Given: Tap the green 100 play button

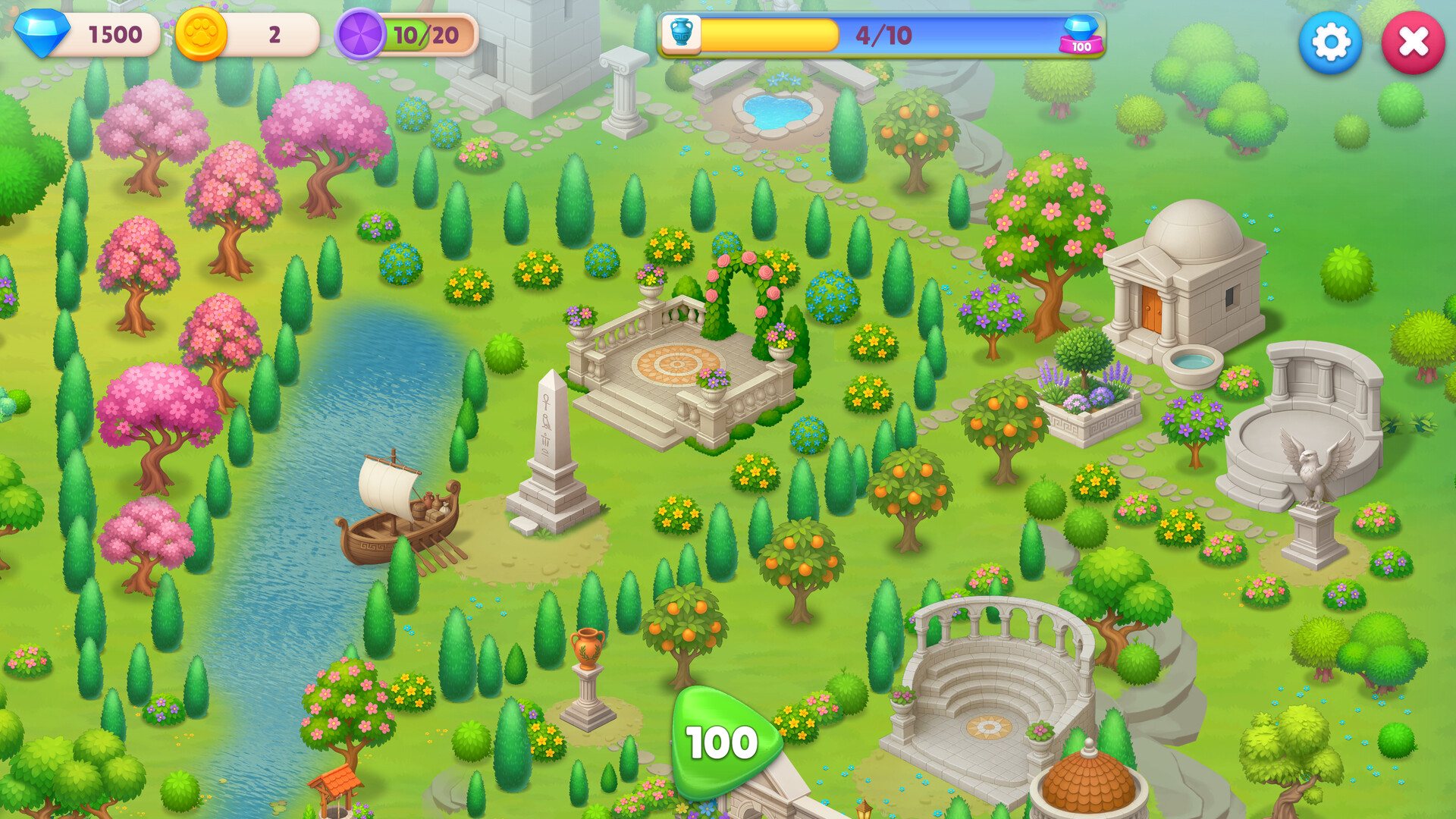Looking at the screenshot, I should [721, 742].
